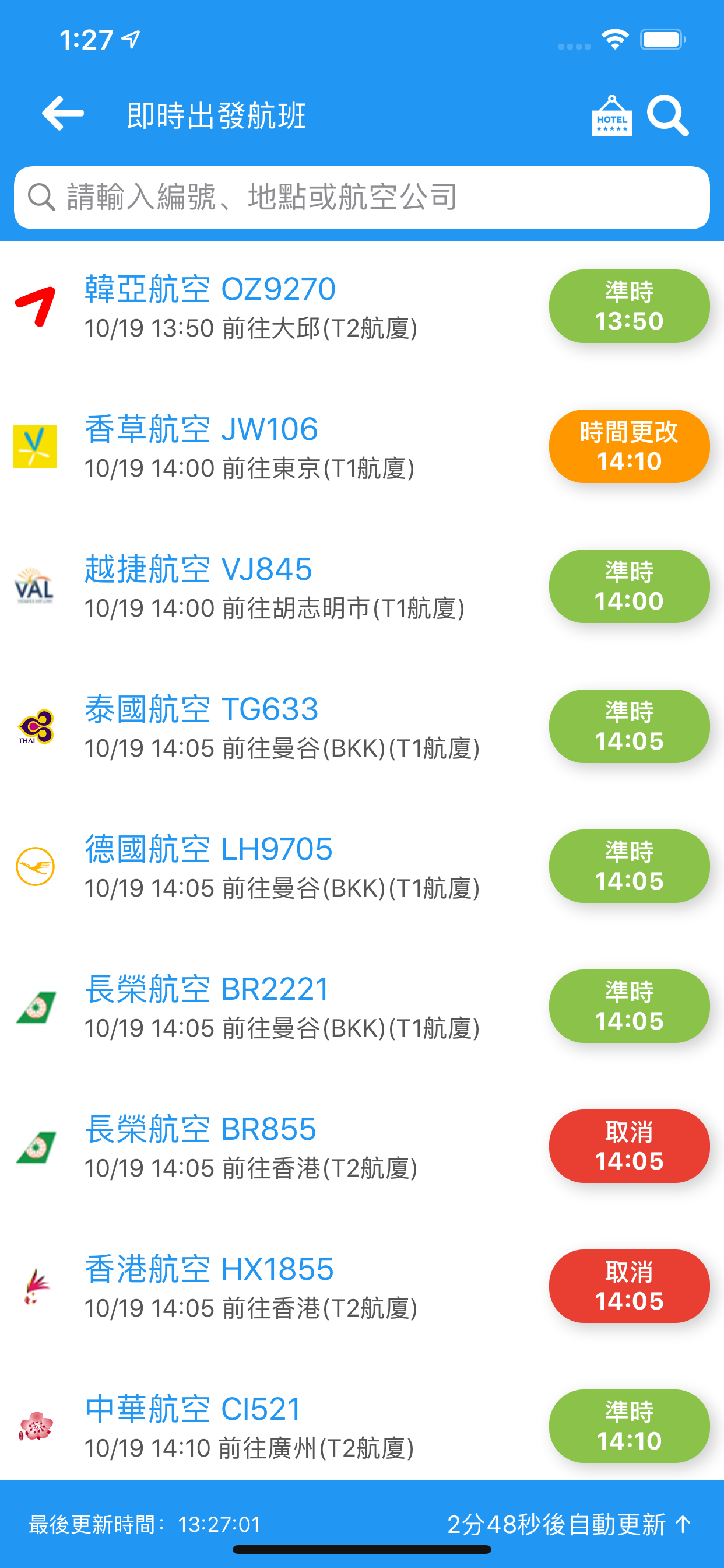
Task: View cancelled EVA Air BR855 flight
Action: click(x=362, y=1147)
